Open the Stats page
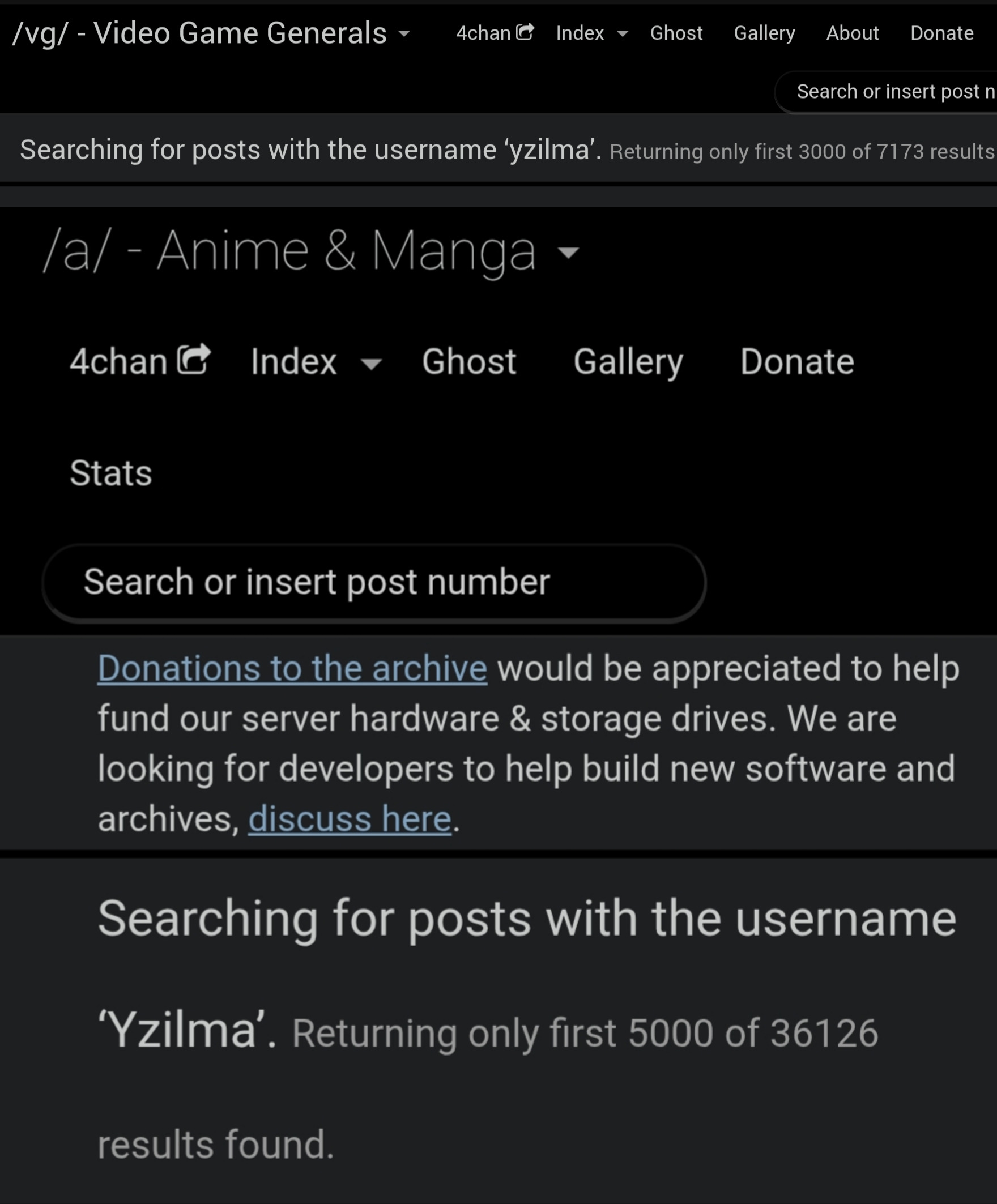This screenshot has height=1204, width=997. click(110, 473)
